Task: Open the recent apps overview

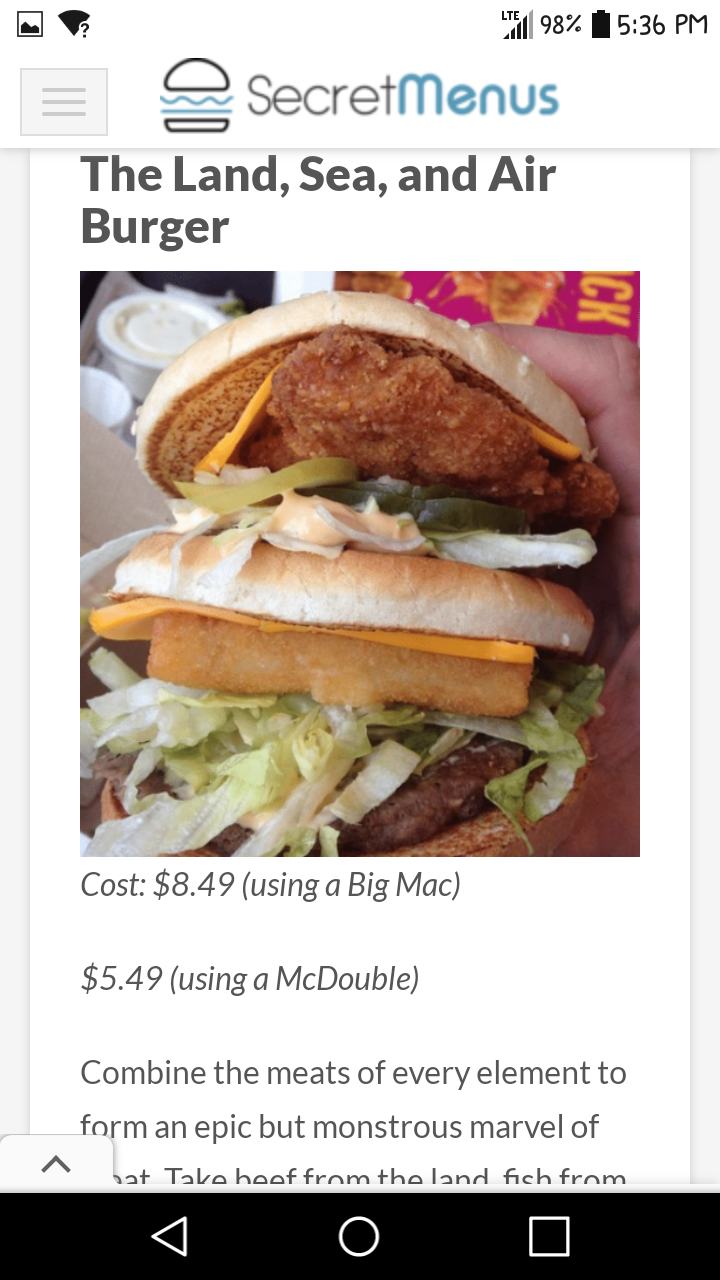Action: [549, 1236]
